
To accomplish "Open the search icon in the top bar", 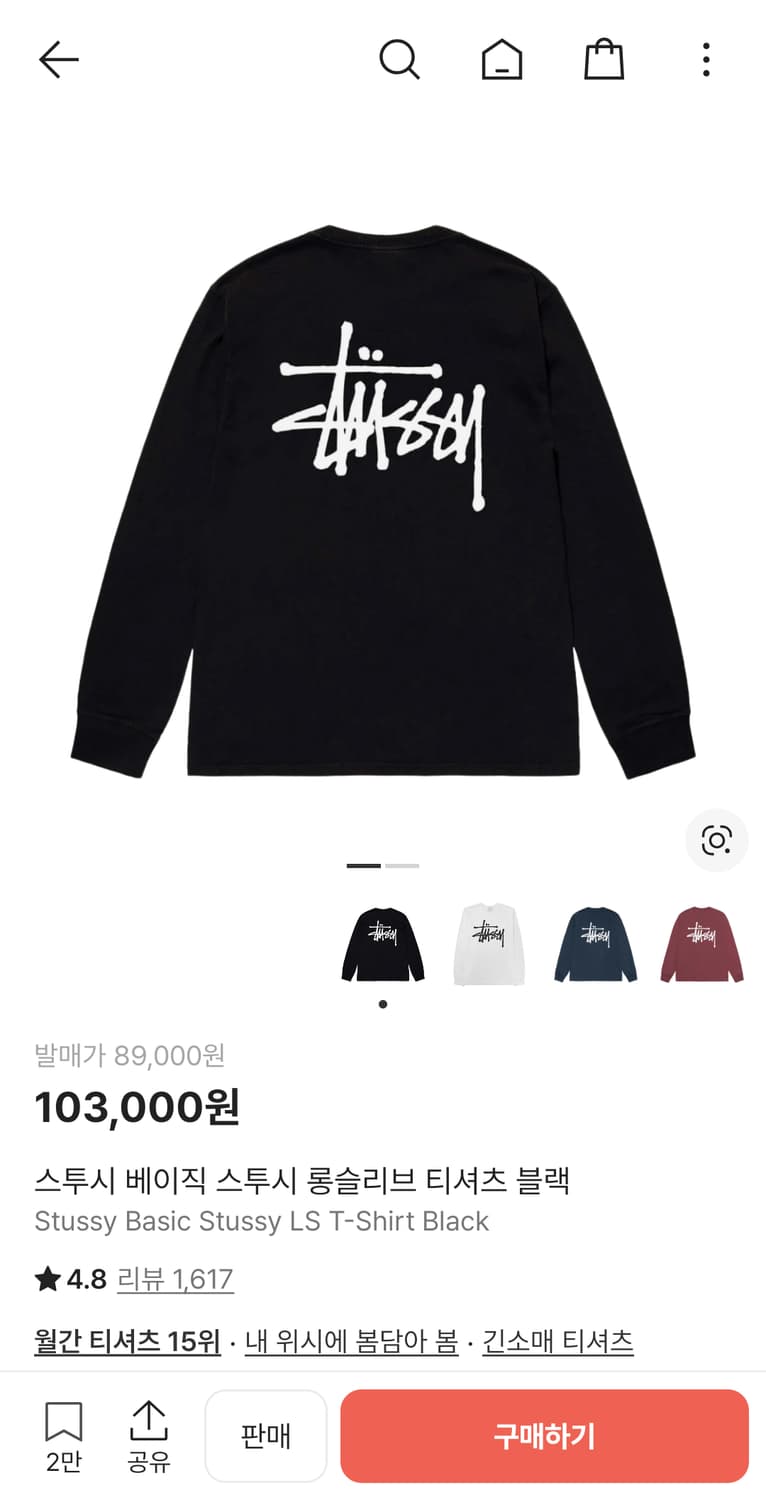I will click(400, 58).
